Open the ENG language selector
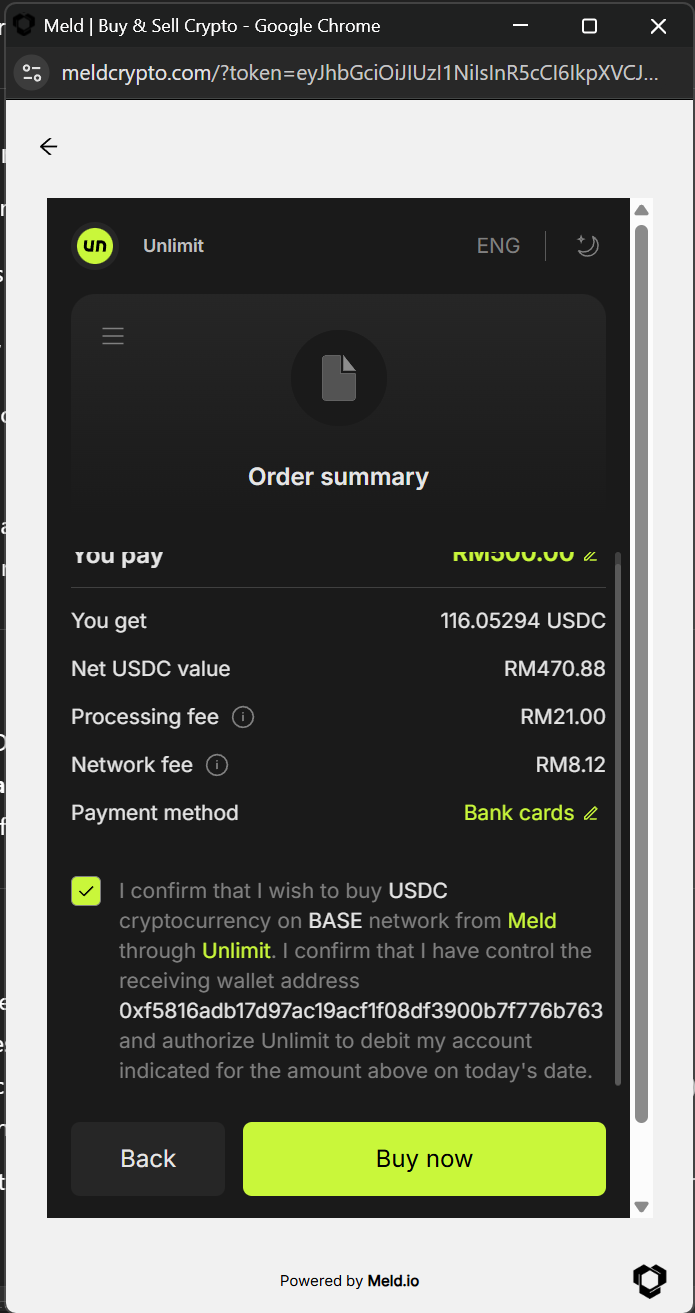695x1313 pixels. click(498, 246)
